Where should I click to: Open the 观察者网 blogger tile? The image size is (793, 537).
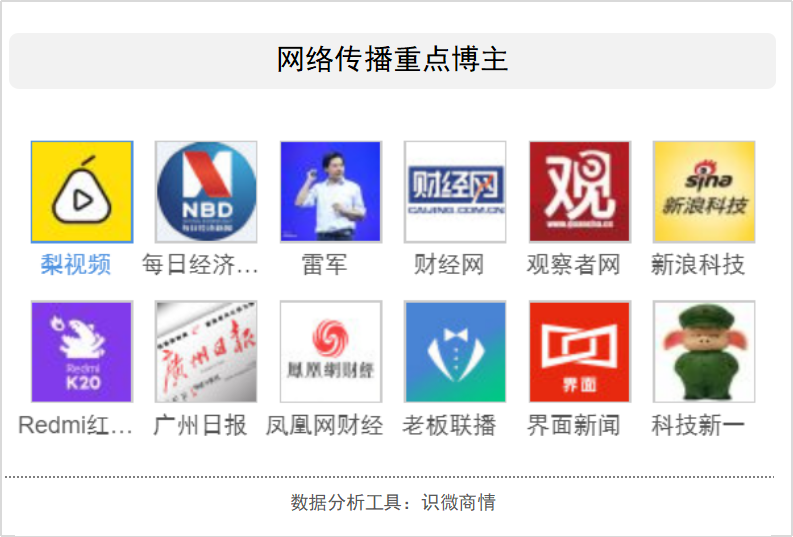coord(579,192)
